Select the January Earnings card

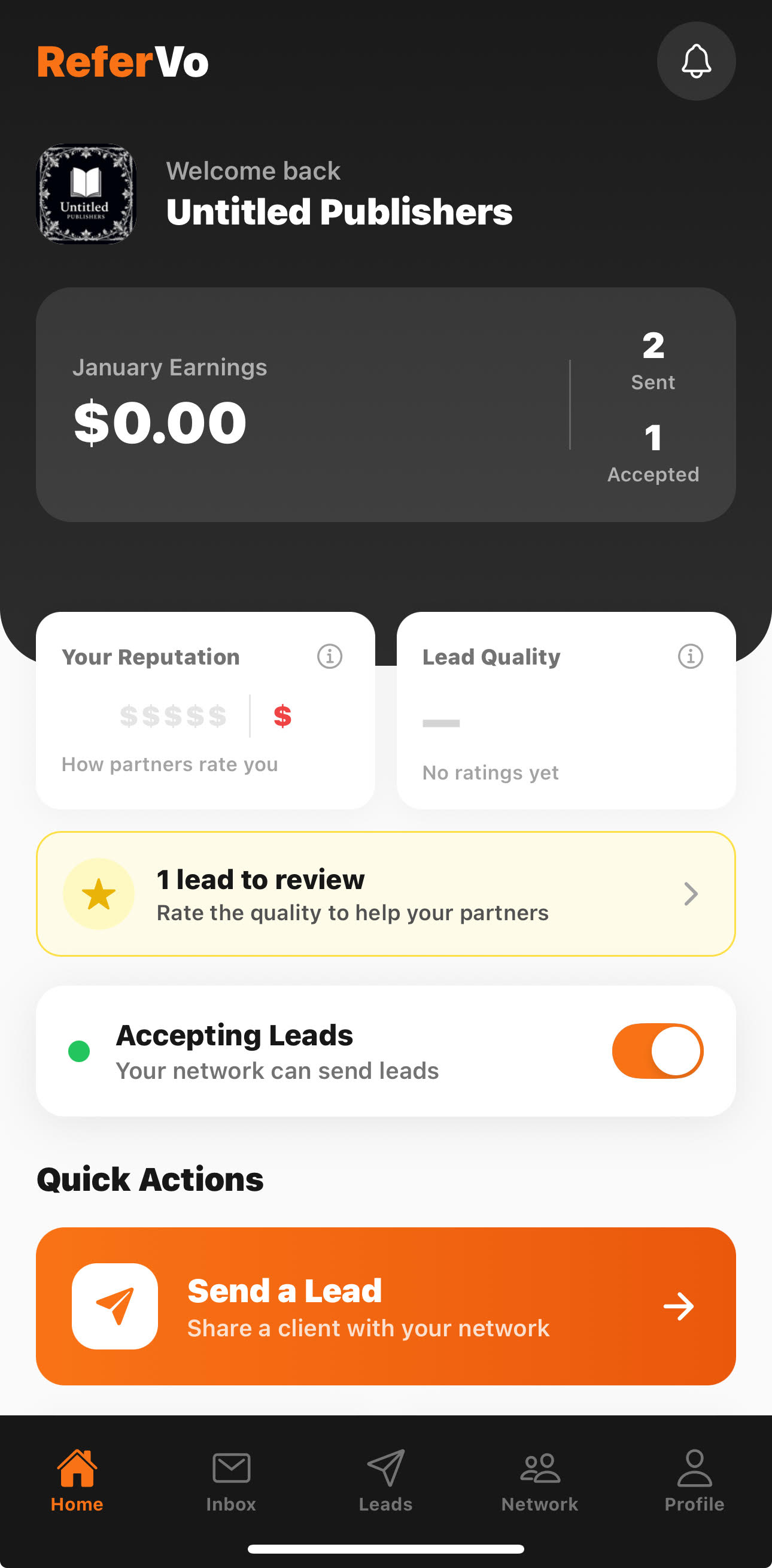[385, 405]
